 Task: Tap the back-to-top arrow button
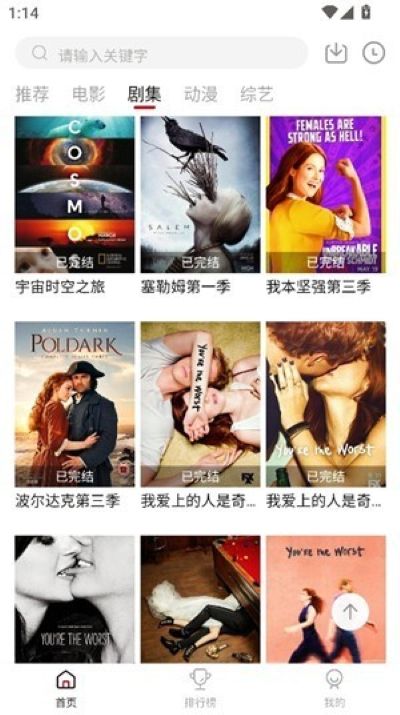click(x=350, y=612)
